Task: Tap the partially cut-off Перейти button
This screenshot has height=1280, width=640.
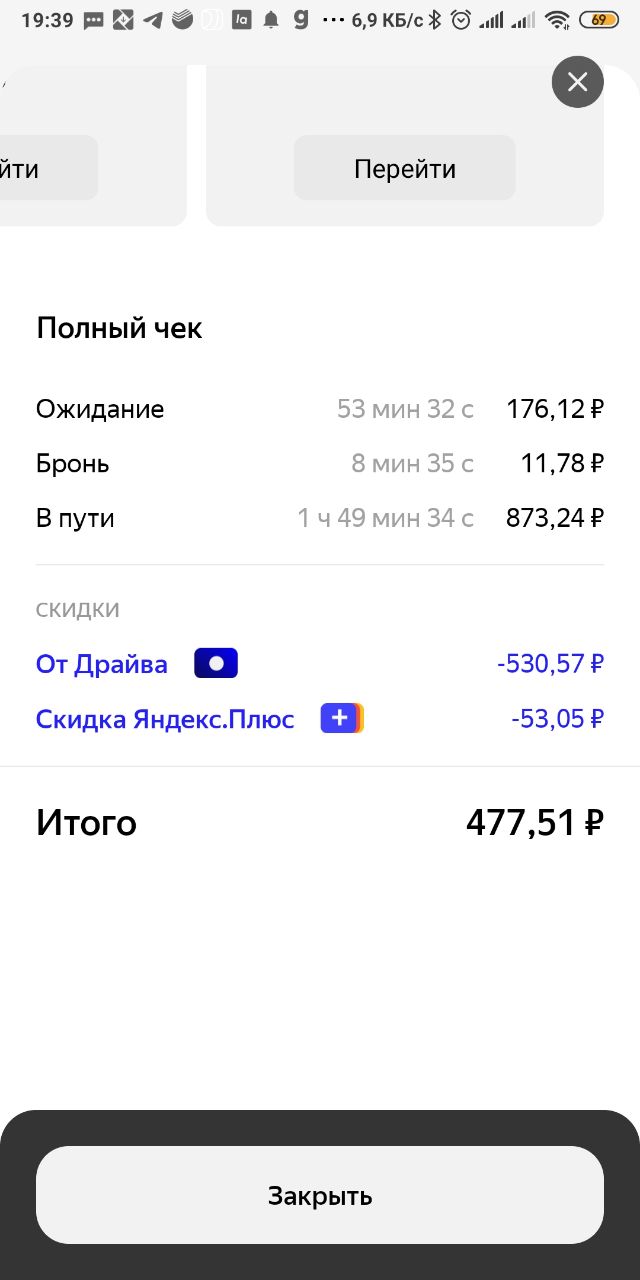Action: pos(49,168)
